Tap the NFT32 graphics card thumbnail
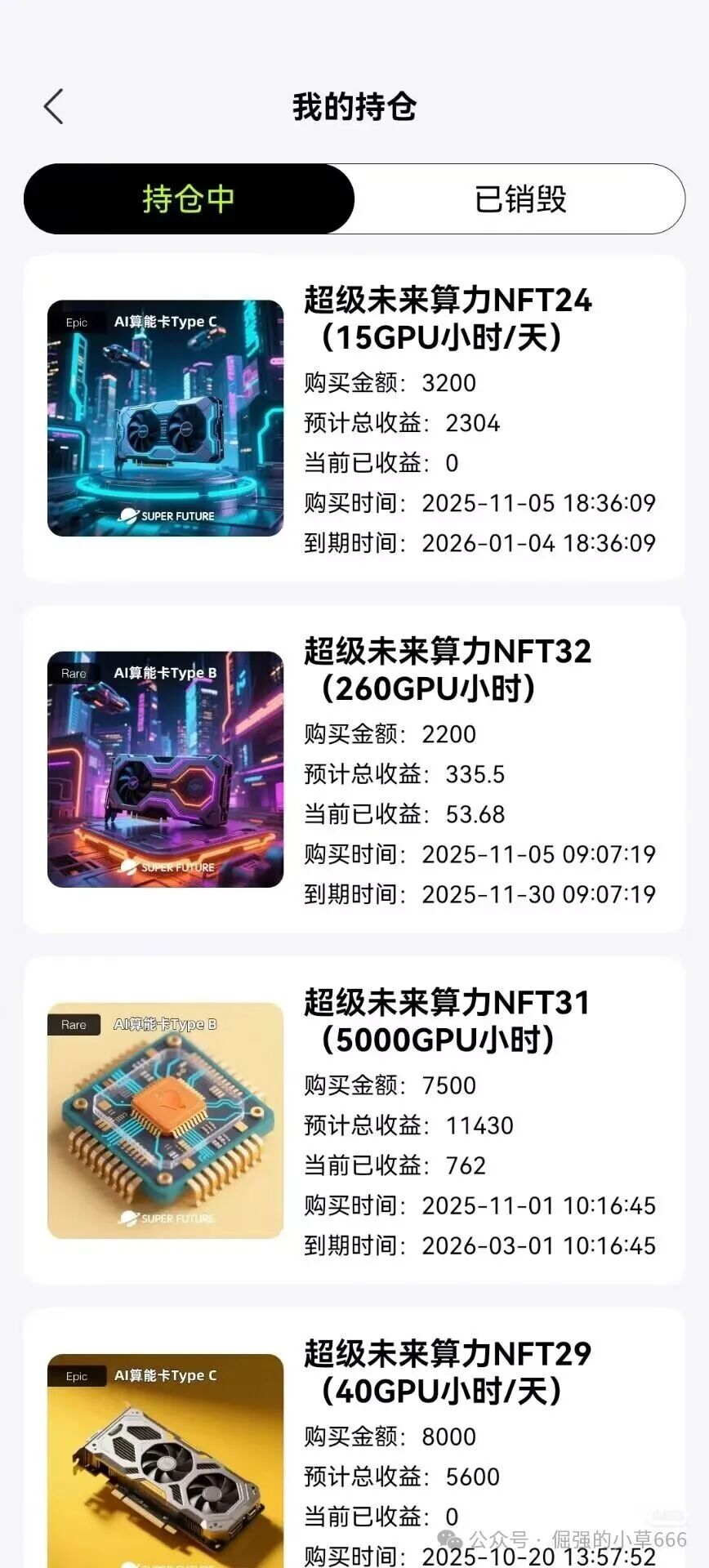This screenshot has width=709, height=1568. point(164,768)
